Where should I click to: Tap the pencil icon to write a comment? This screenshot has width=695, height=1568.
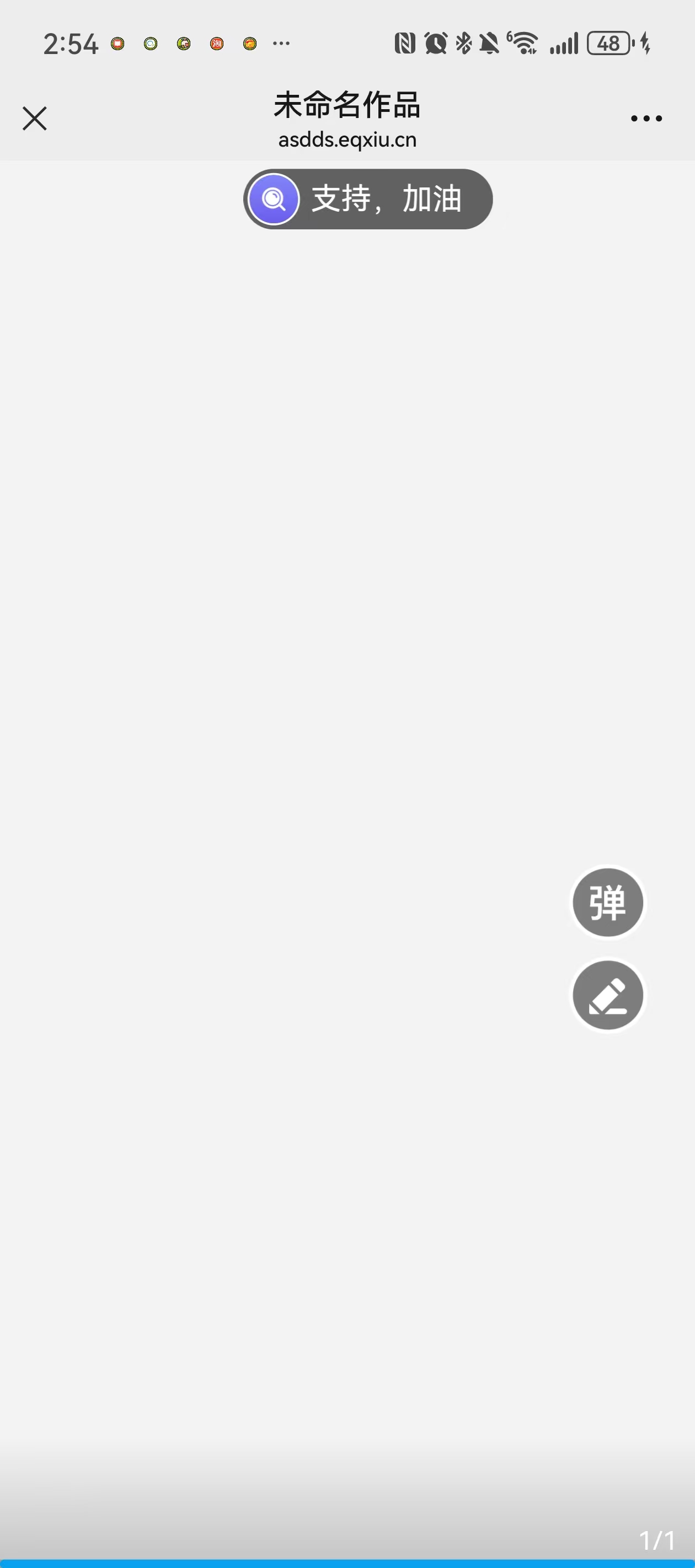[x=608, y=996]
